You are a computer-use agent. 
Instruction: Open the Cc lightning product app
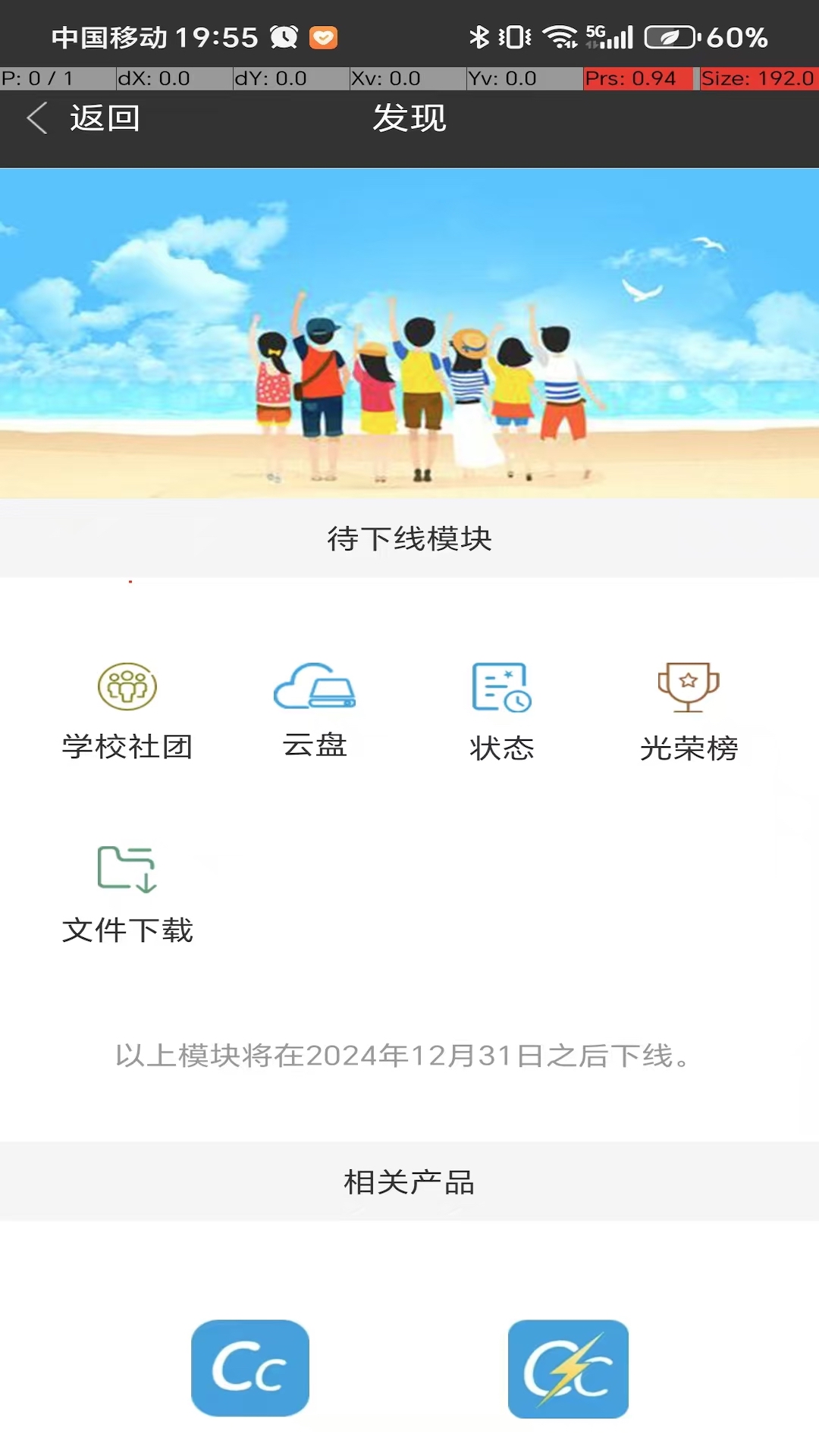pos(568,1369)
